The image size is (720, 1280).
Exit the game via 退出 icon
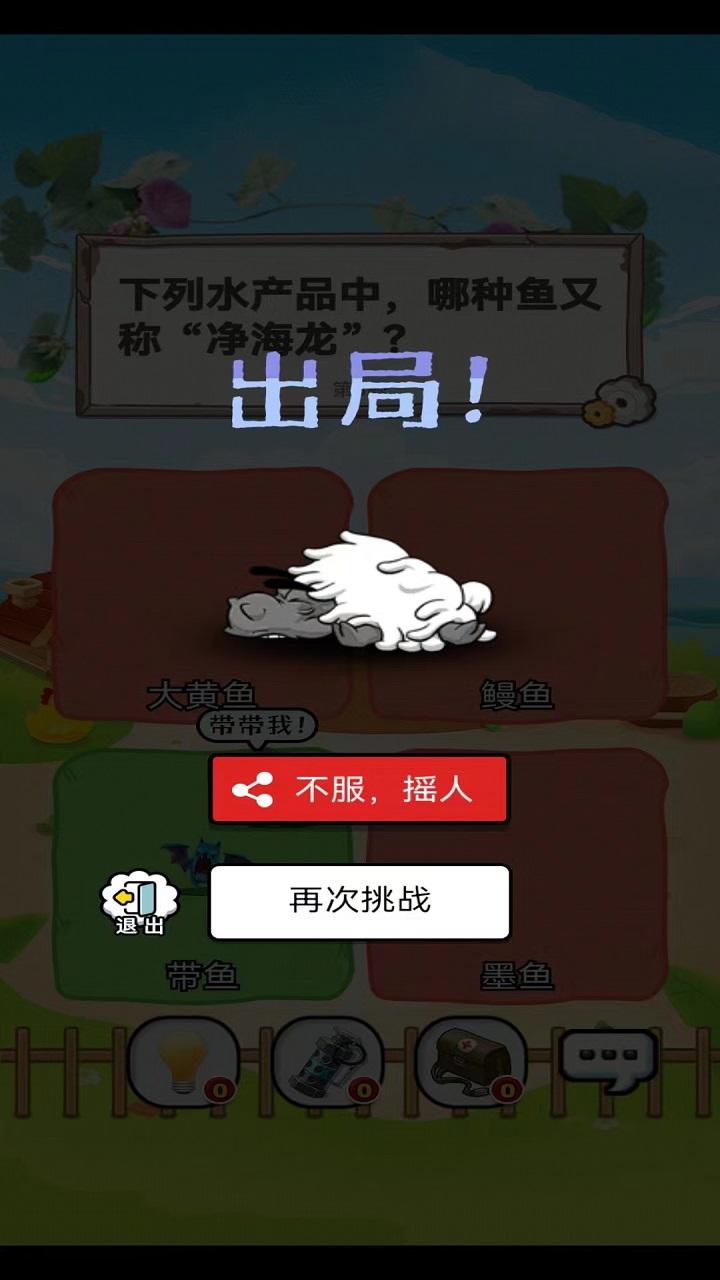(140, 903)
